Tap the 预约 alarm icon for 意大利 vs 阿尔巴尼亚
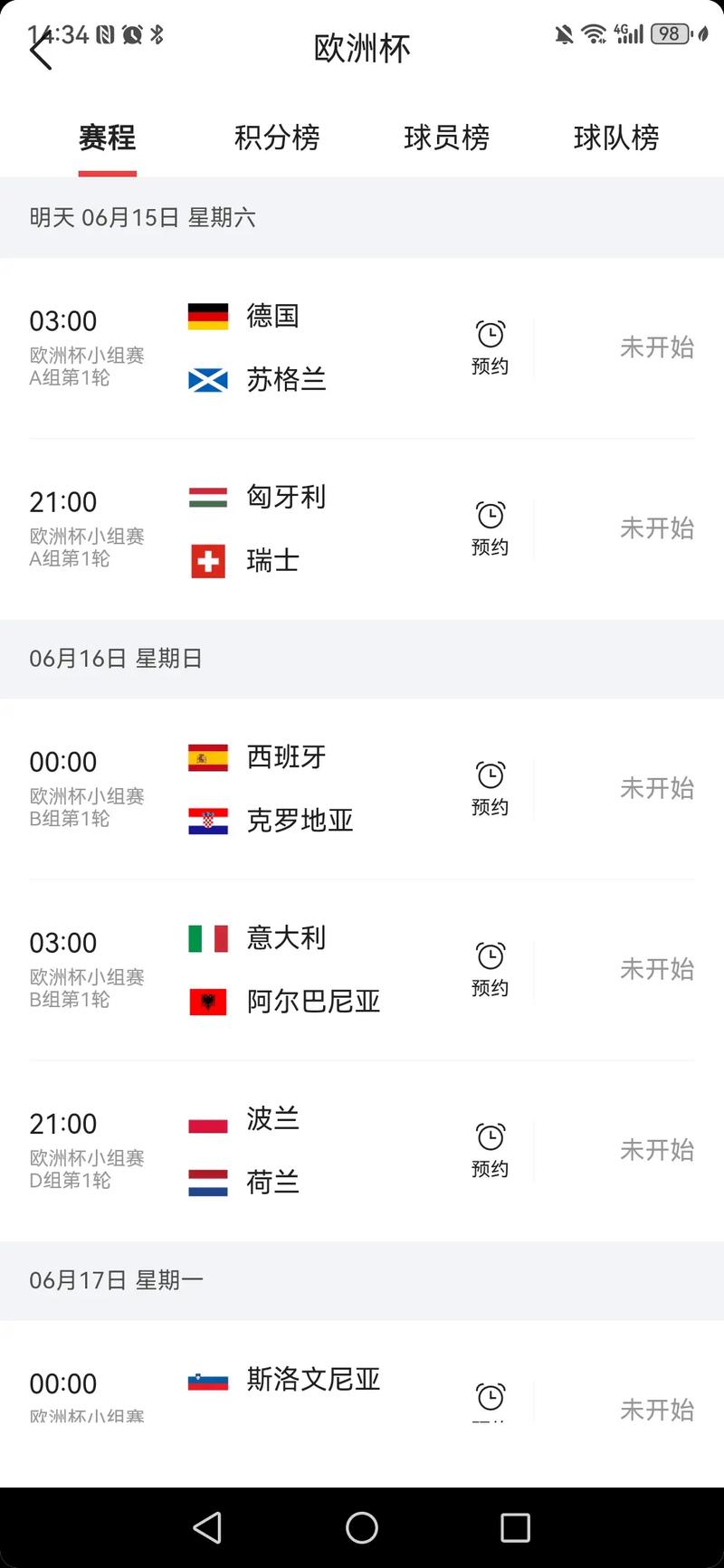The width and height of the screenshot is (724, 1568). point(490,969)
